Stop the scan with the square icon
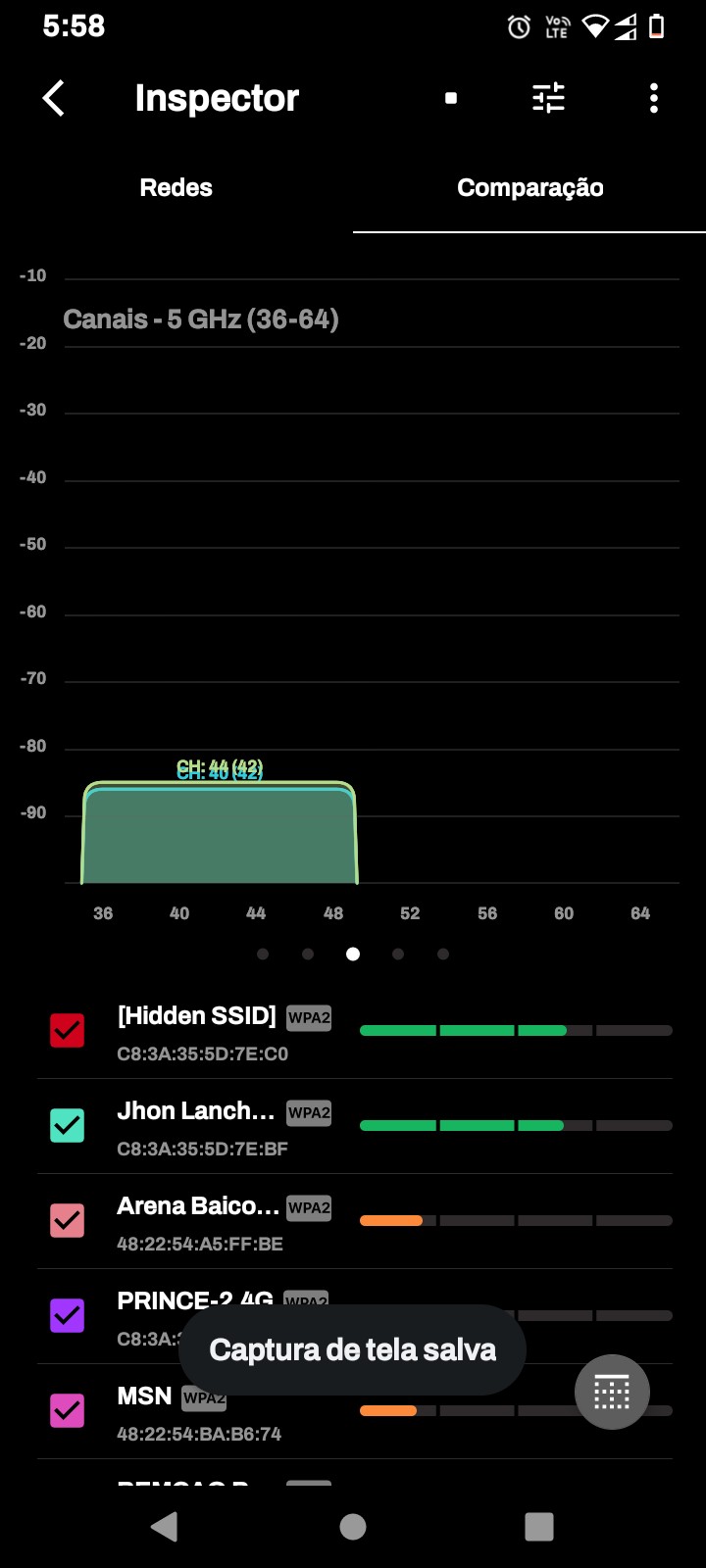Viewport: 706px width, 1568px height. [x=451, y=98]
